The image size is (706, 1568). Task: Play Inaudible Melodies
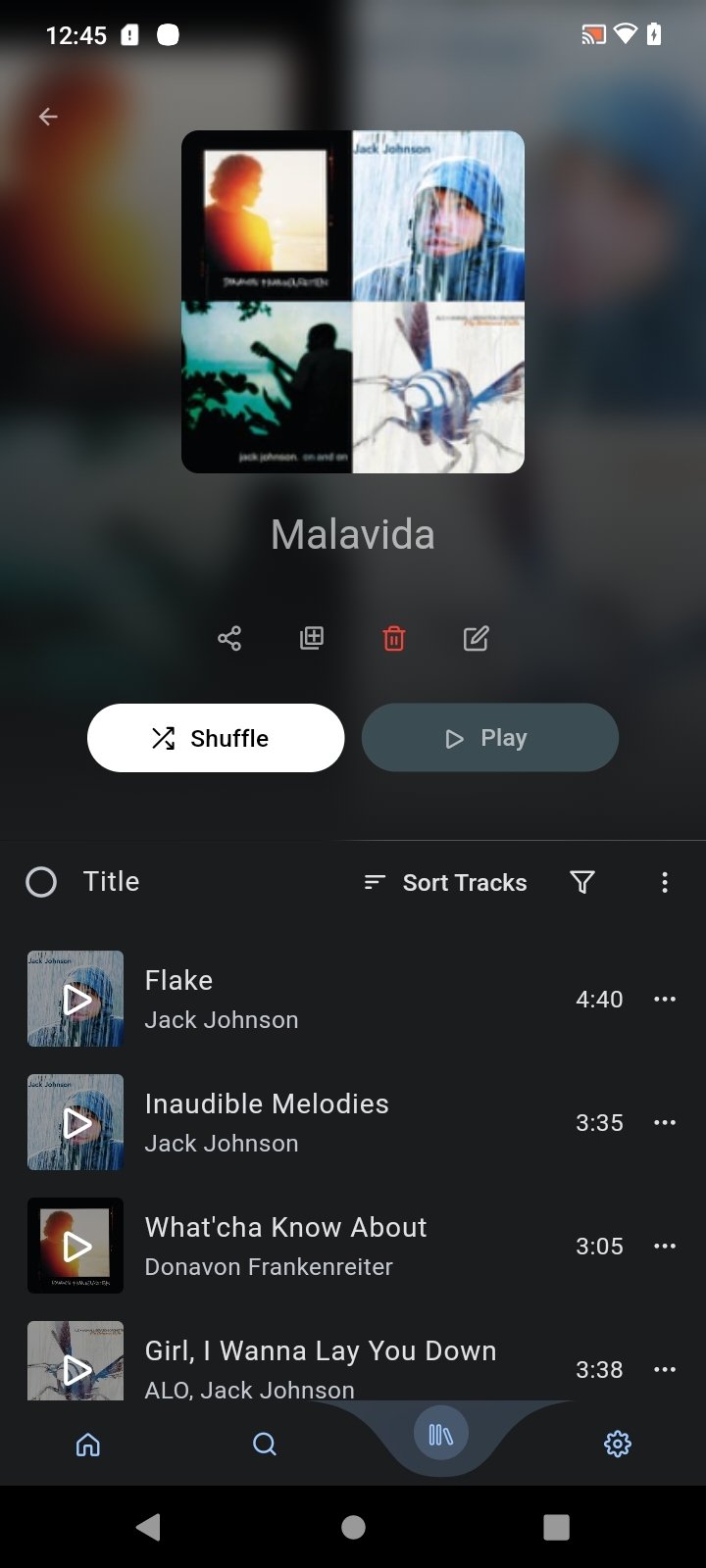tap(76, 1122)
